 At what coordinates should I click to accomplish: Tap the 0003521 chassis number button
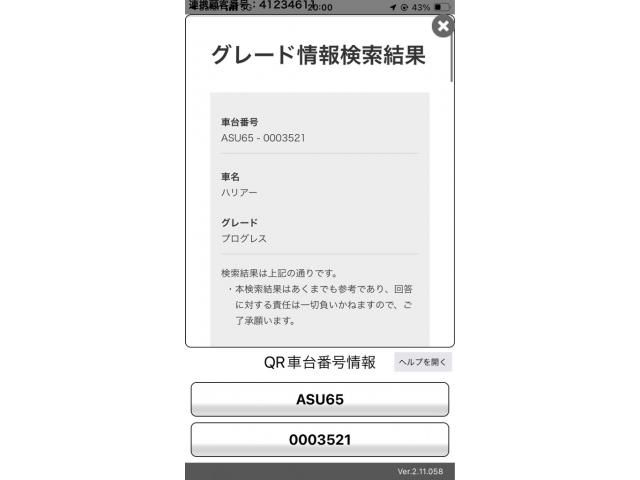[x=320, y=439]
